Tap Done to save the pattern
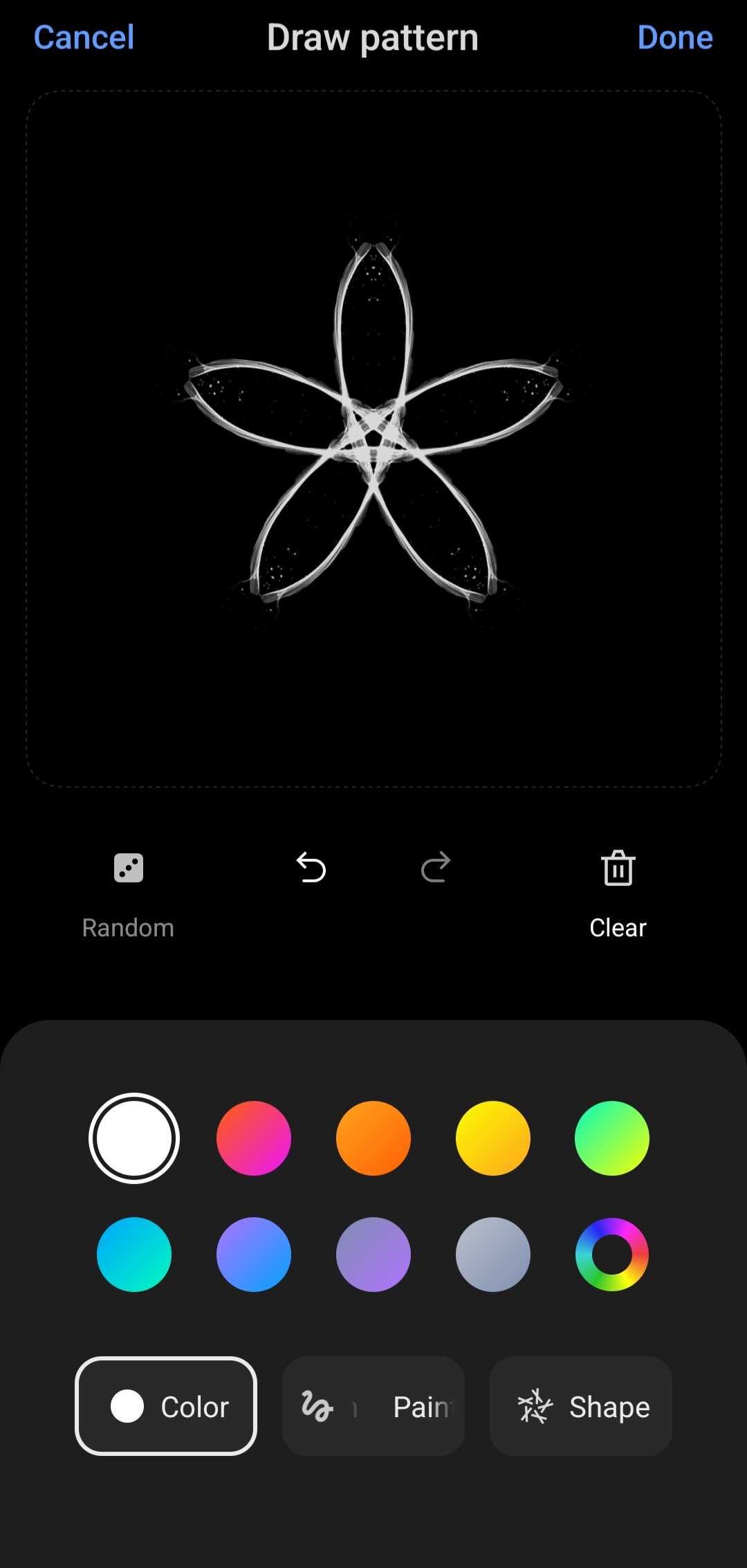Viewport: 747px width, 1568px height. [x=674, y=37]
